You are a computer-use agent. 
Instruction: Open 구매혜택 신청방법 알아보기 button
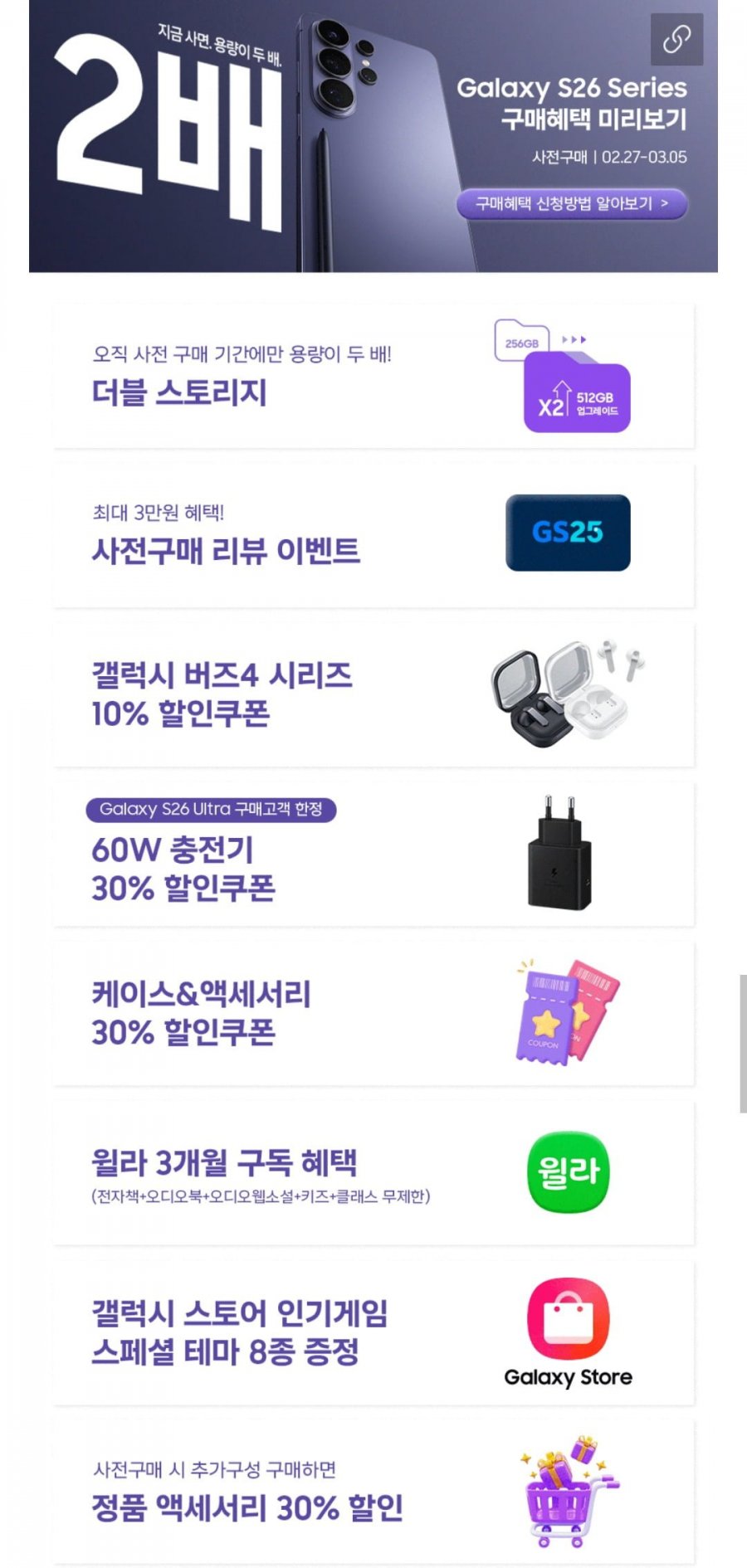571,204
